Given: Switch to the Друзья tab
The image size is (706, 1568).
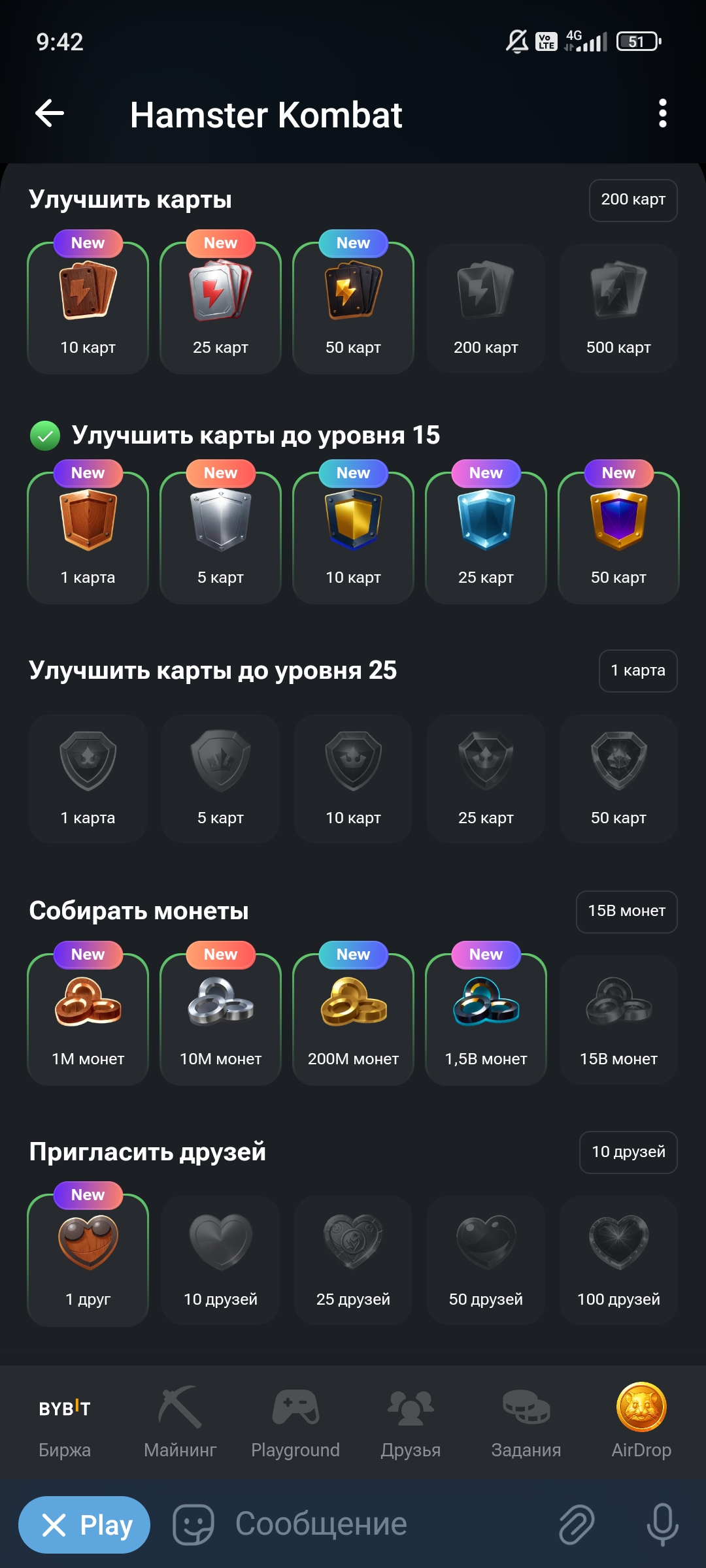Looking at the screenshot, I should (x=411, y=1422).
